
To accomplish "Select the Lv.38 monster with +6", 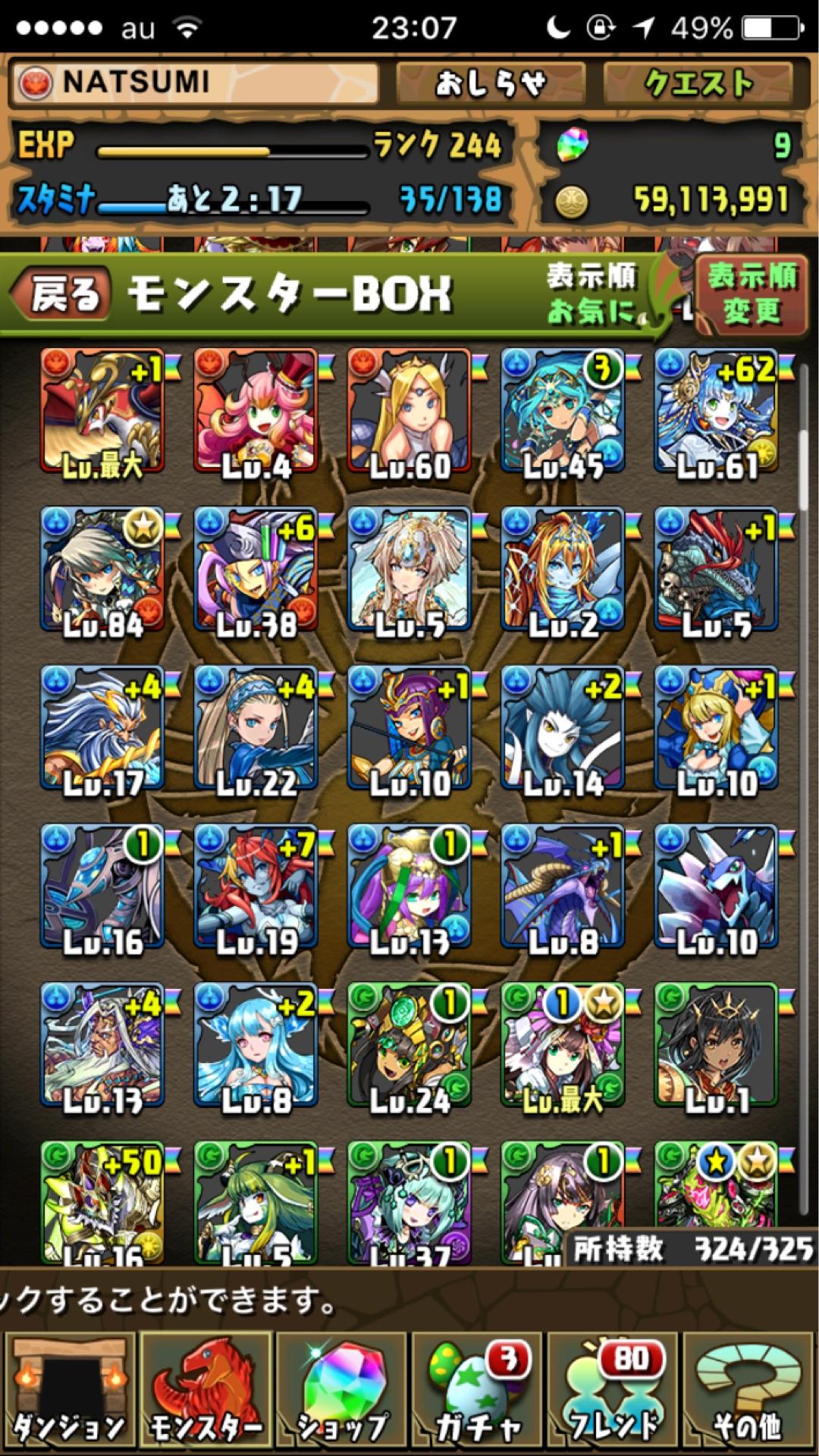I will click(x=256, y=571).
